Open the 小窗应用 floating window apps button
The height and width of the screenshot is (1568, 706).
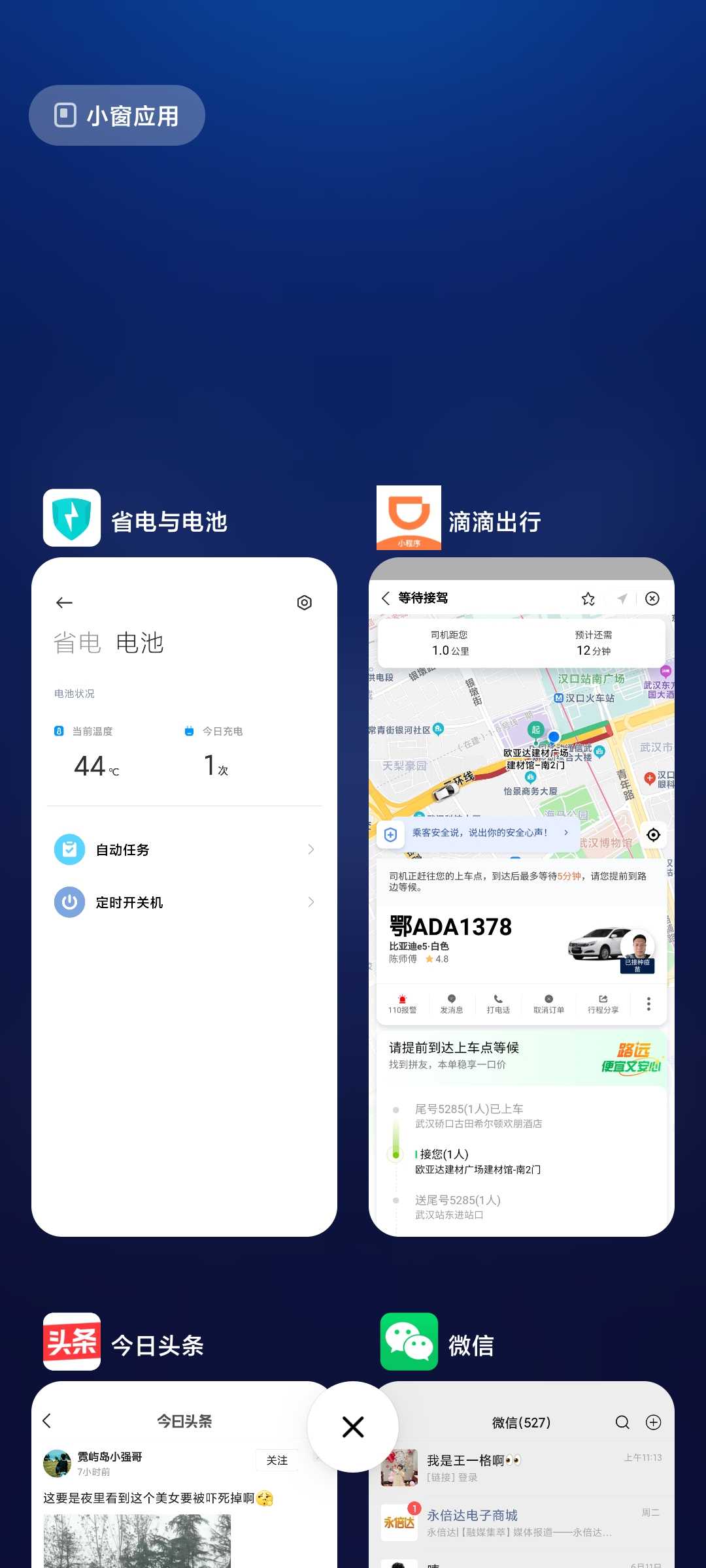click(x=117, y=116)
